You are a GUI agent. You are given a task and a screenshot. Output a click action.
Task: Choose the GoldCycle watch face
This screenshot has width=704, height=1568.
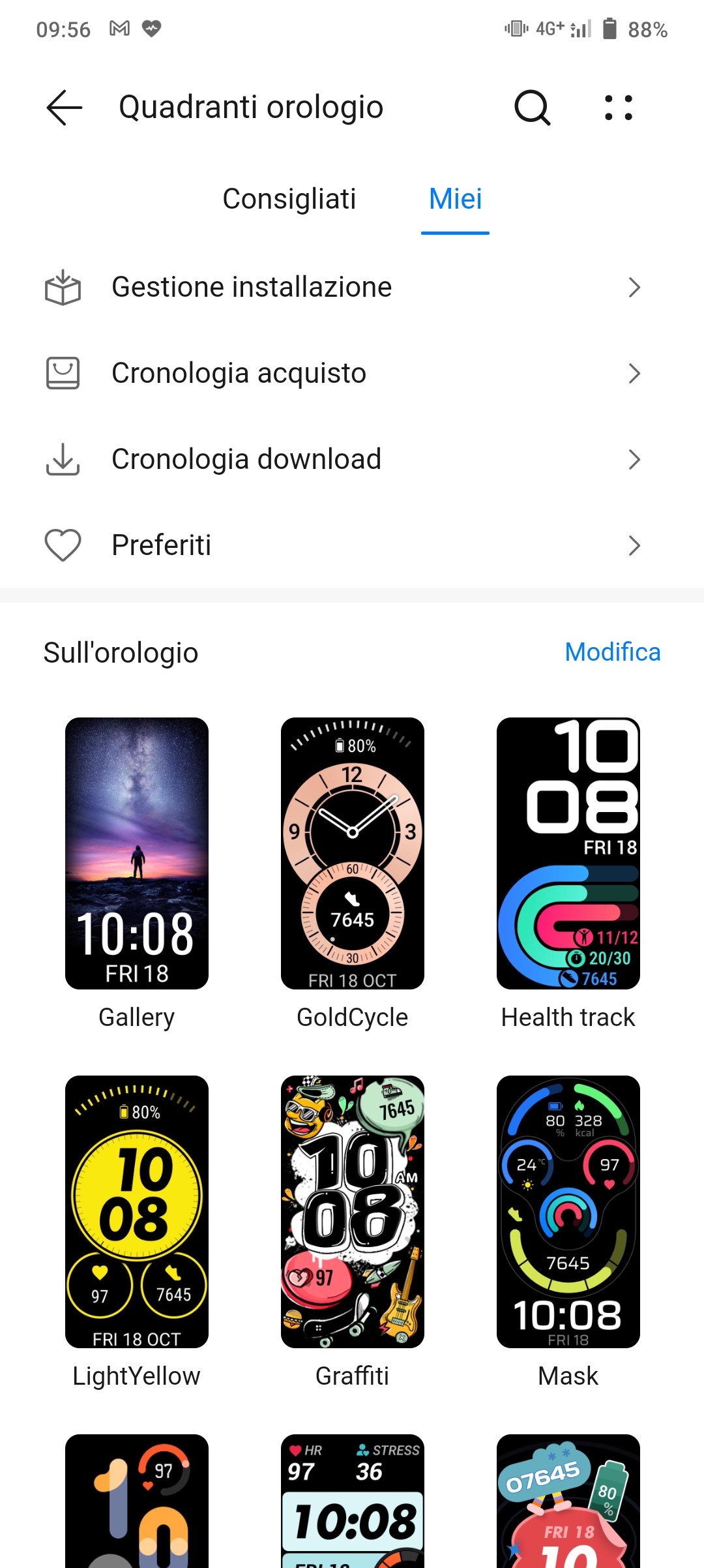(x=353, y=853)
